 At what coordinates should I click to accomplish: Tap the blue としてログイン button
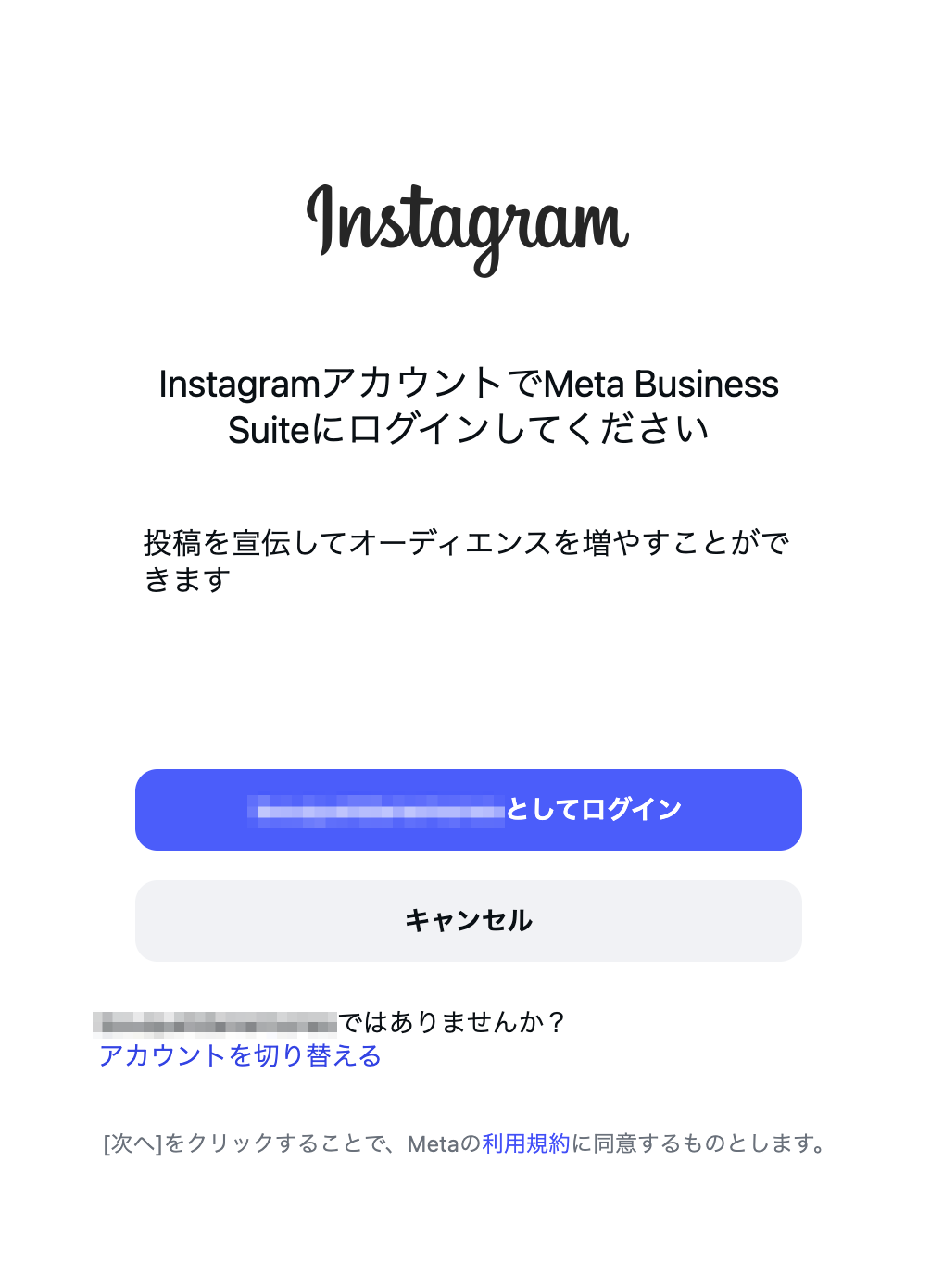[x=468, y=809]
